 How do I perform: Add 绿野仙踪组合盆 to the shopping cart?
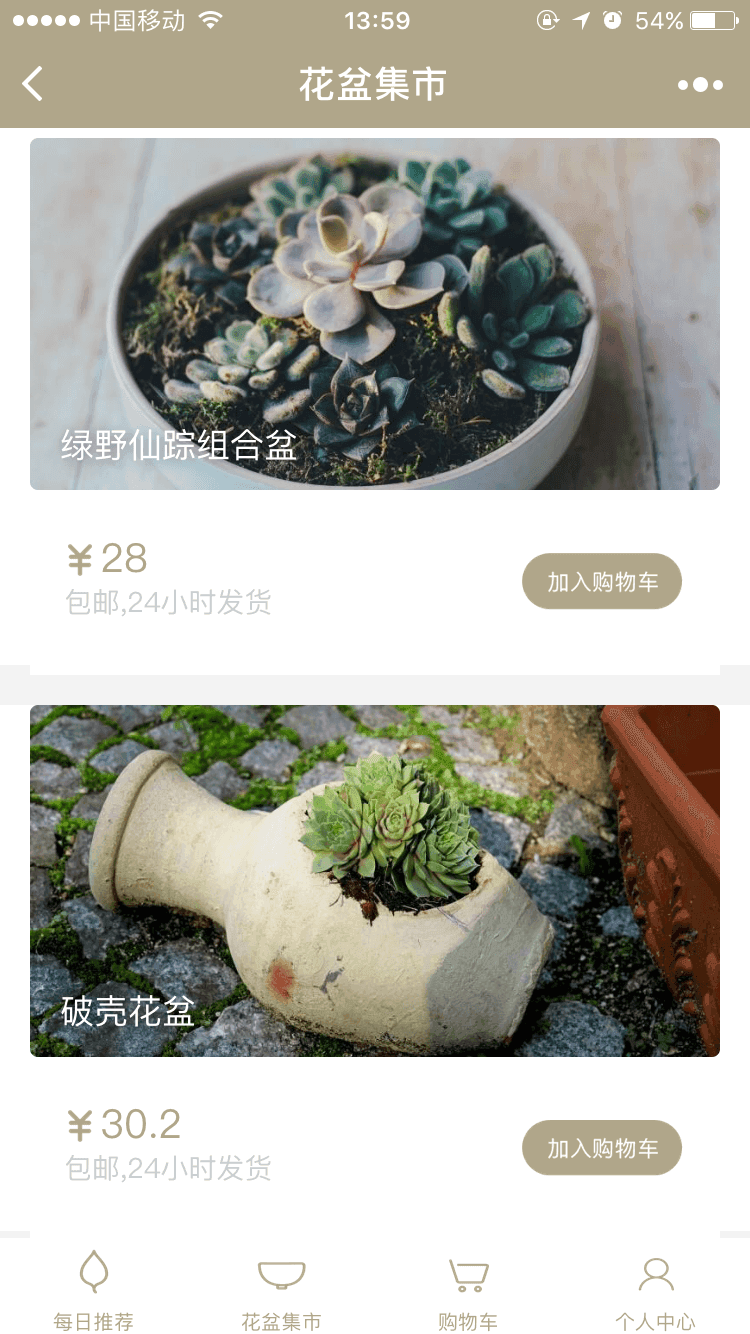point(601,581)
